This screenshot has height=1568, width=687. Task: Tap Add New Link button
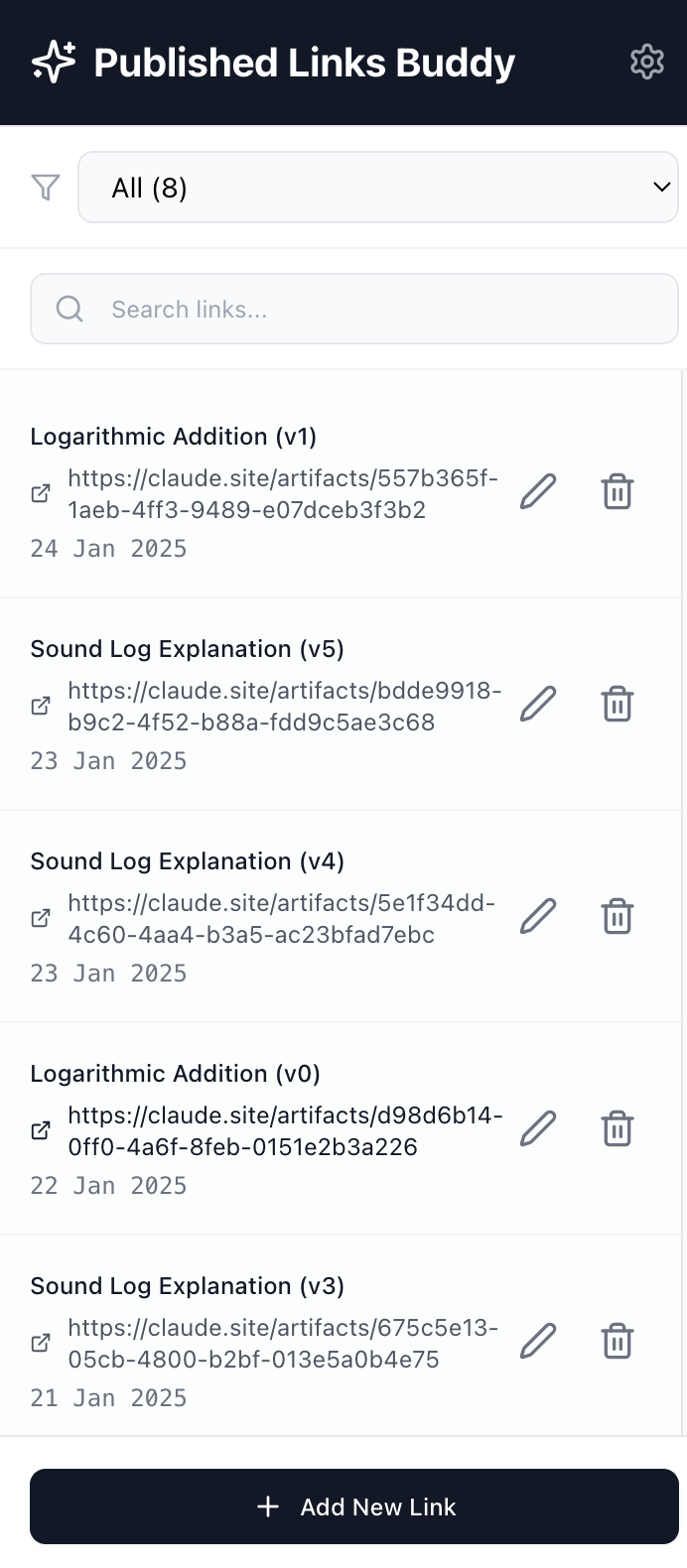354,1506
